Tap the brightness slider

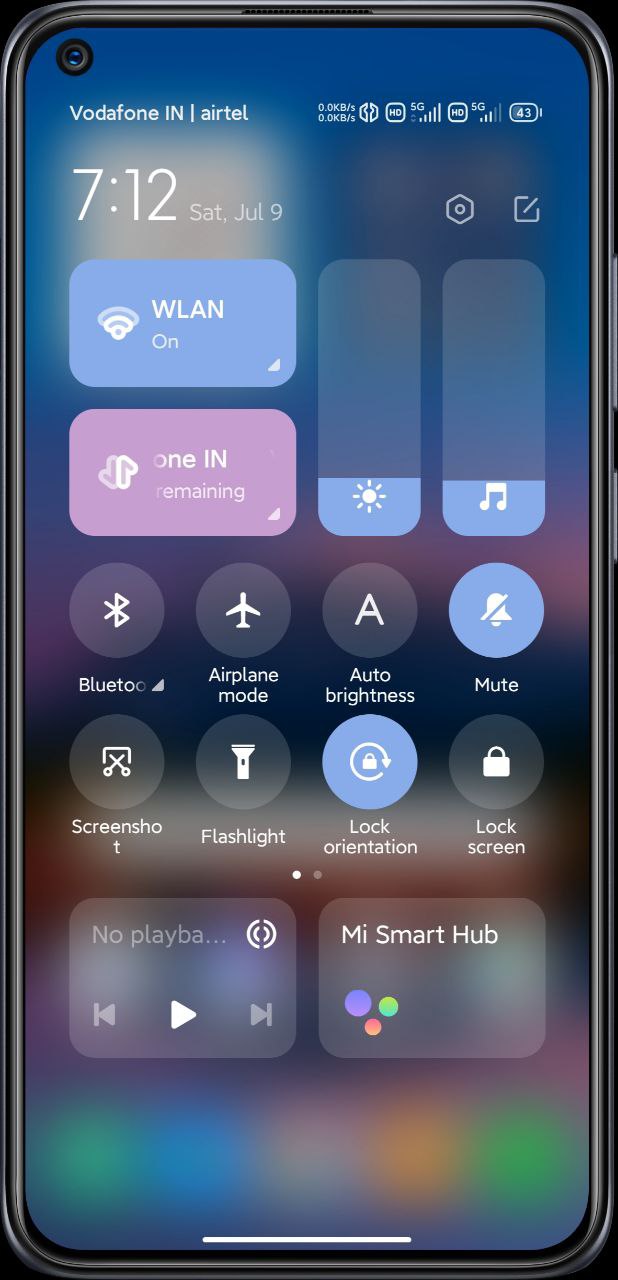tap(369, 398)
